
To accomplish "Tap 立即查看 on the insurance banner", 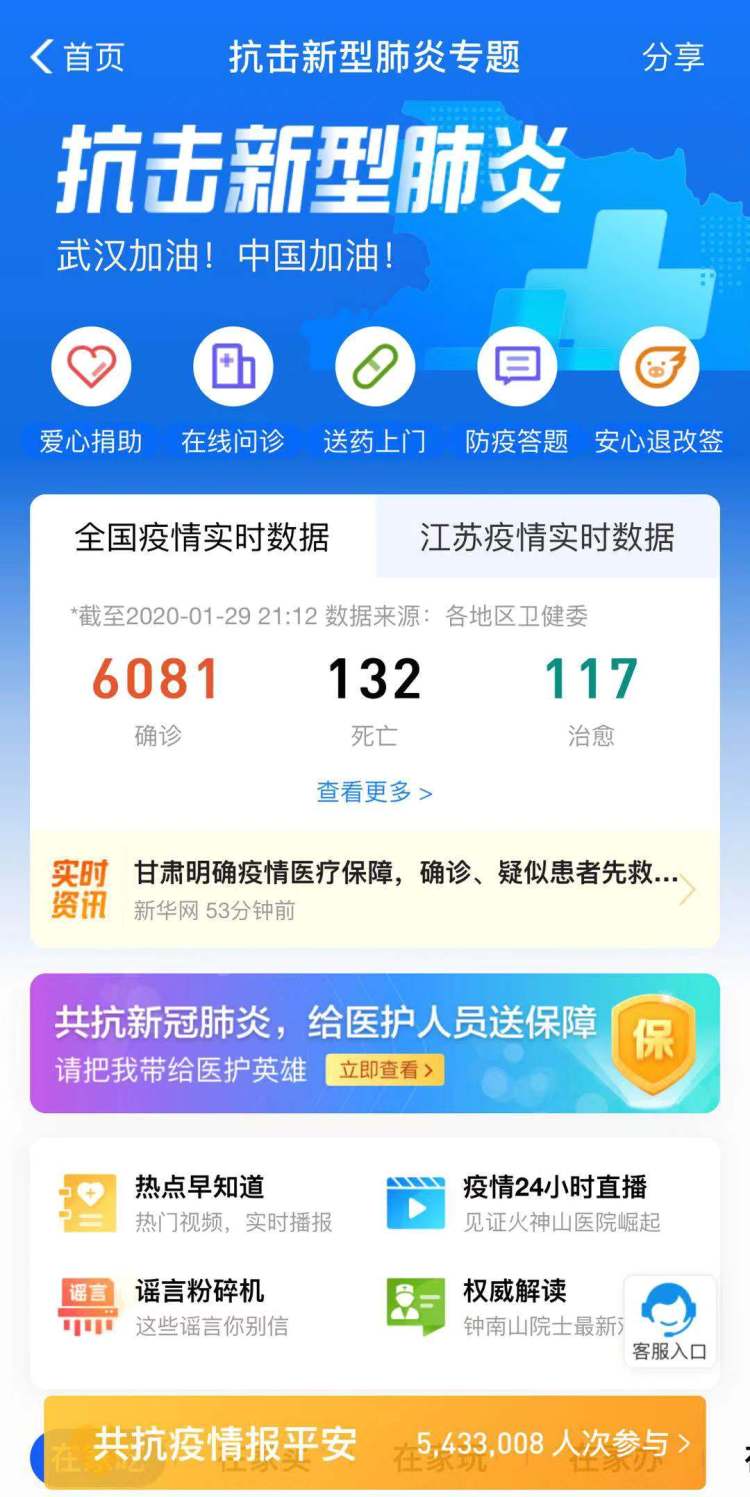I will 385,1070.
